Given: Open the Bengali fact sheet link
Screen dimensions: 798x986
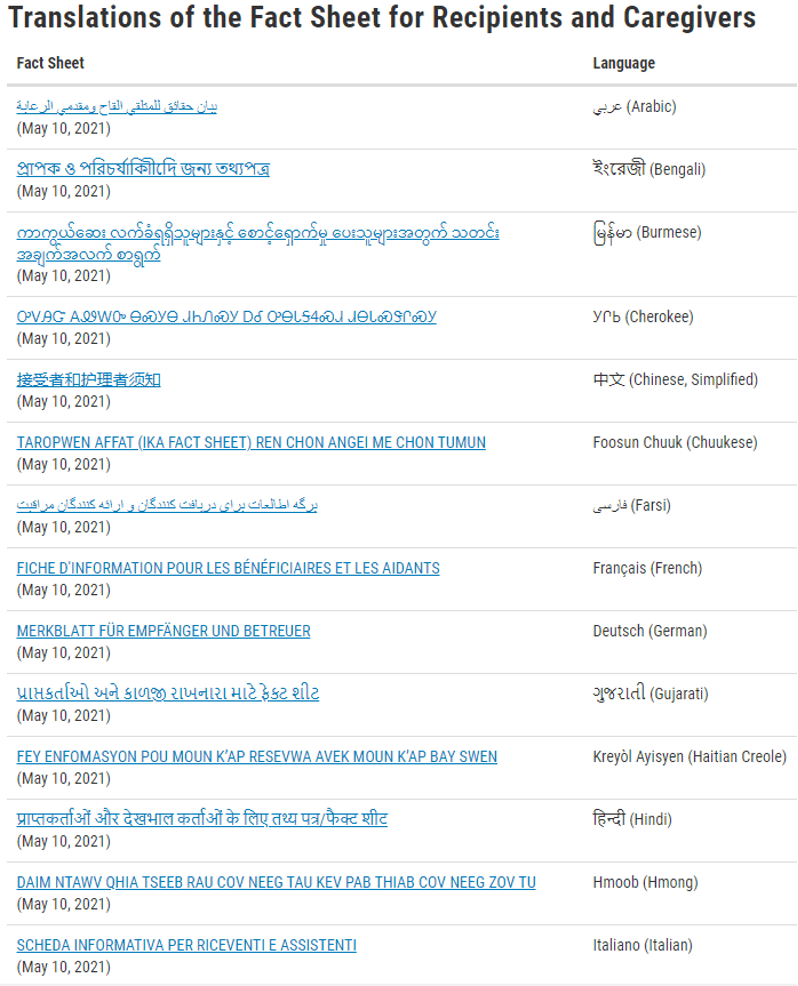Looking at the screenshot, I should pos(143,169).
